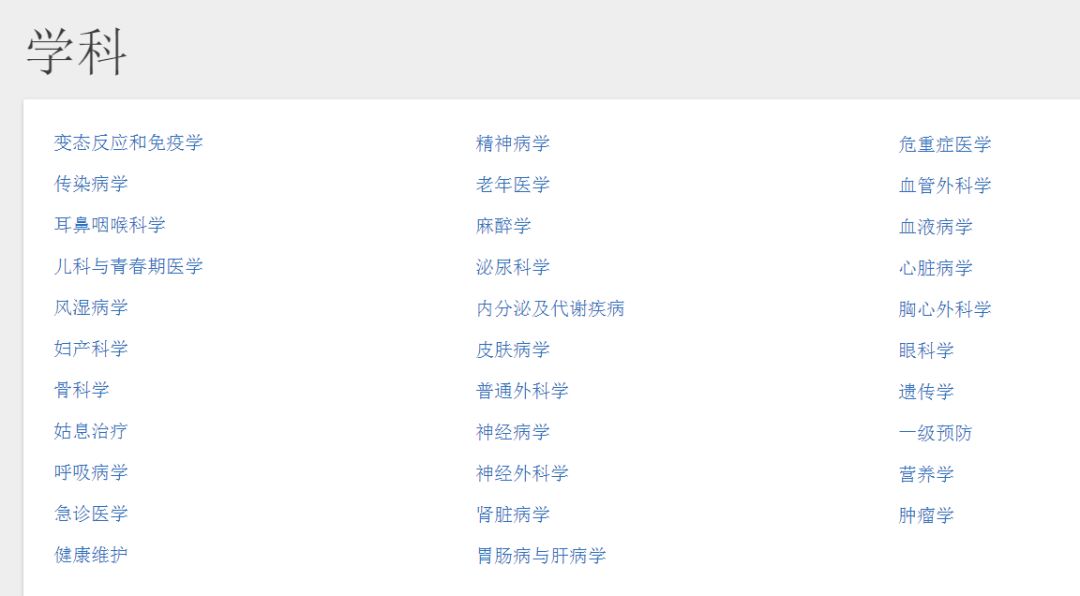Tap the 儿科与青春期医学 link
Image resolution: width=1080 pixels, height=596 pixels.
click(128, 266)
